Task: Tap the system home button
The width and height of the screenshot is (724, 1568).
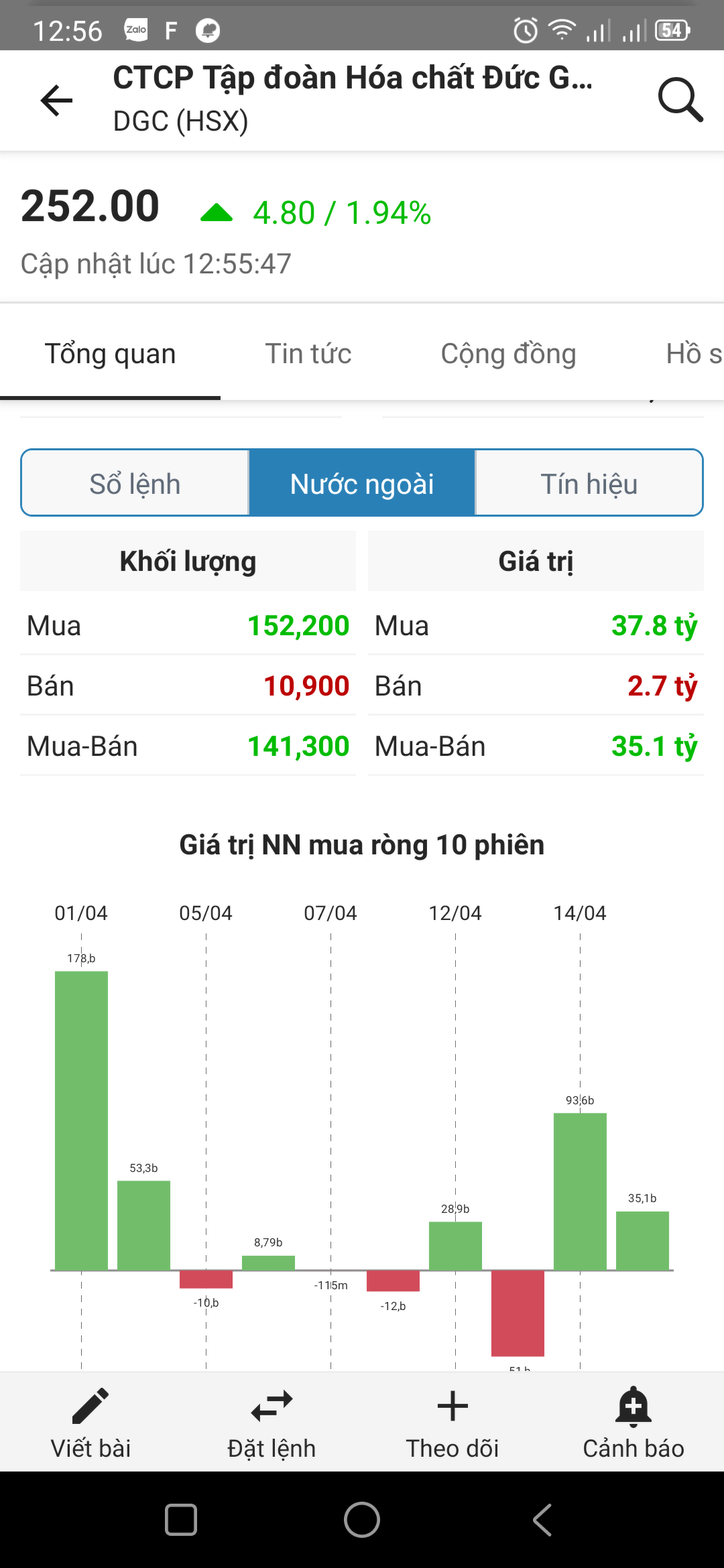Action: click(x=362, y=1520)
